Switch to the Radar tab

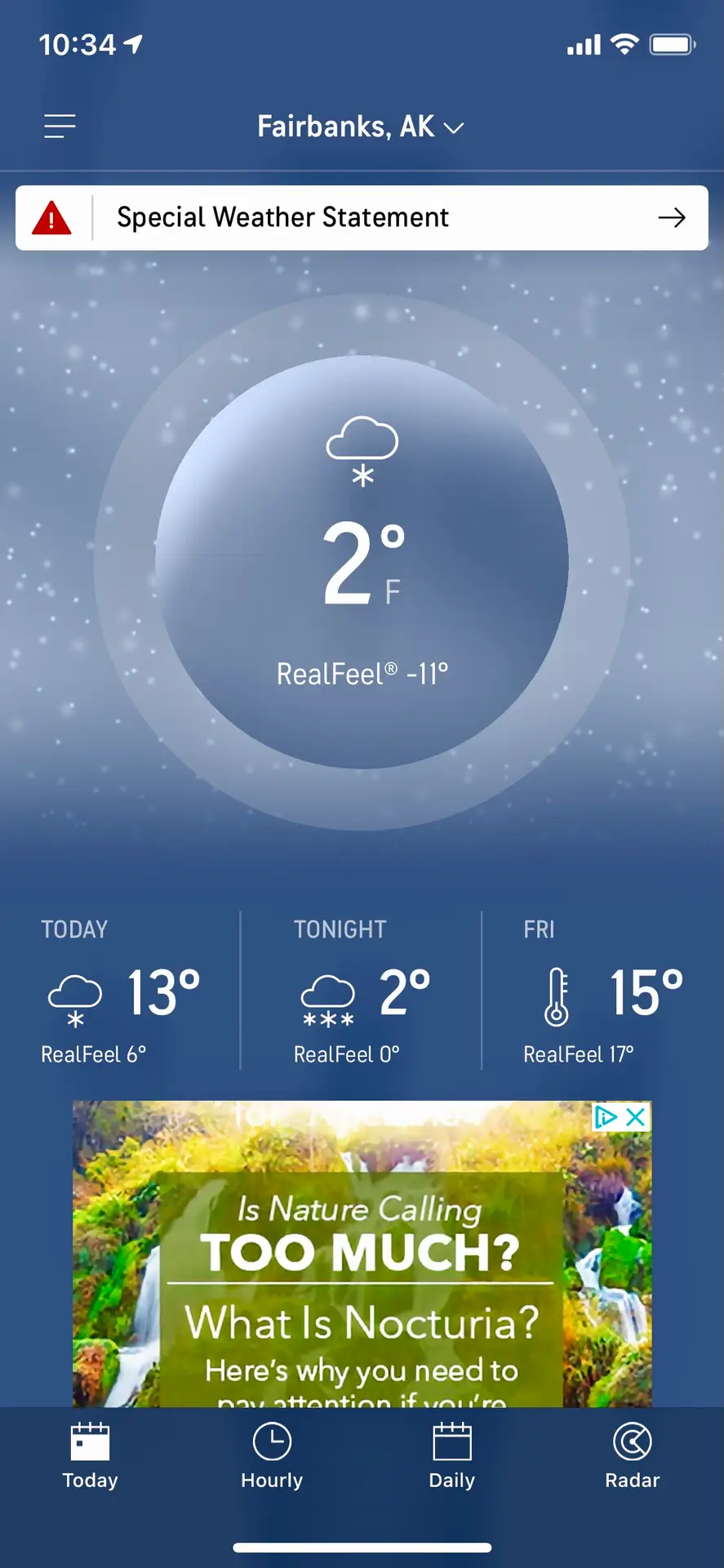point(632,1457)
